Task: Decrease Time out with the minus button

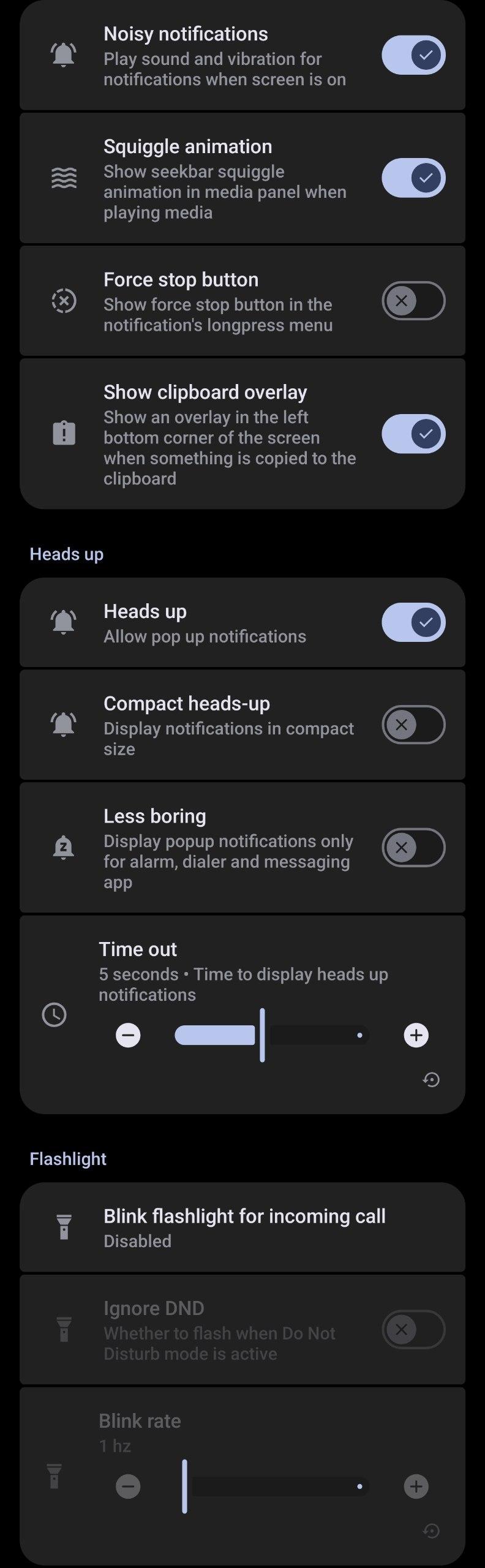Action: point(128,1035)
